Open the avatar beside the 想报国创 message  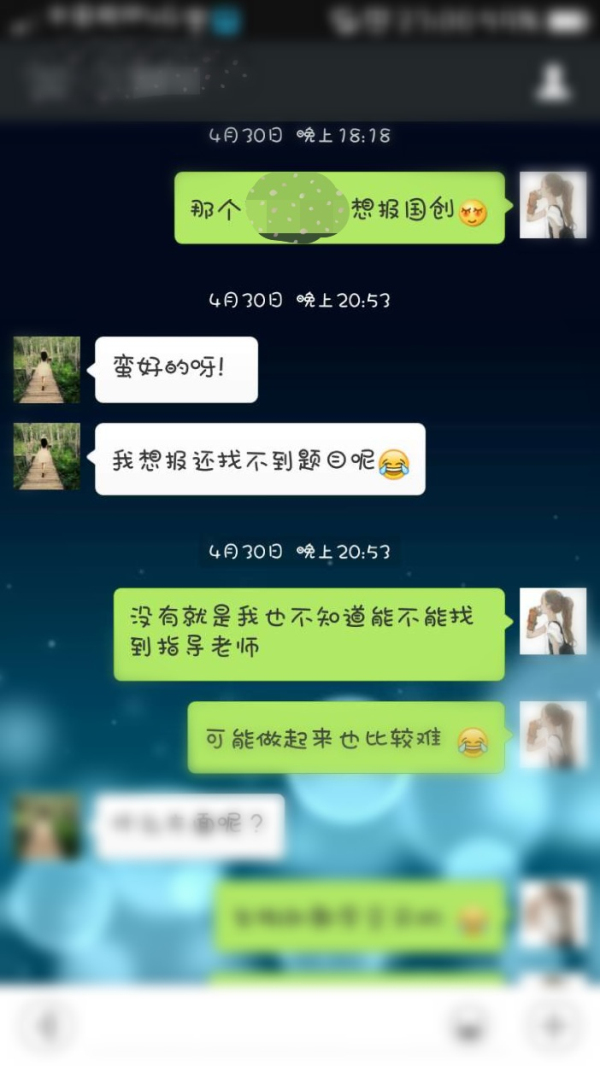click(x=552, y=205)
